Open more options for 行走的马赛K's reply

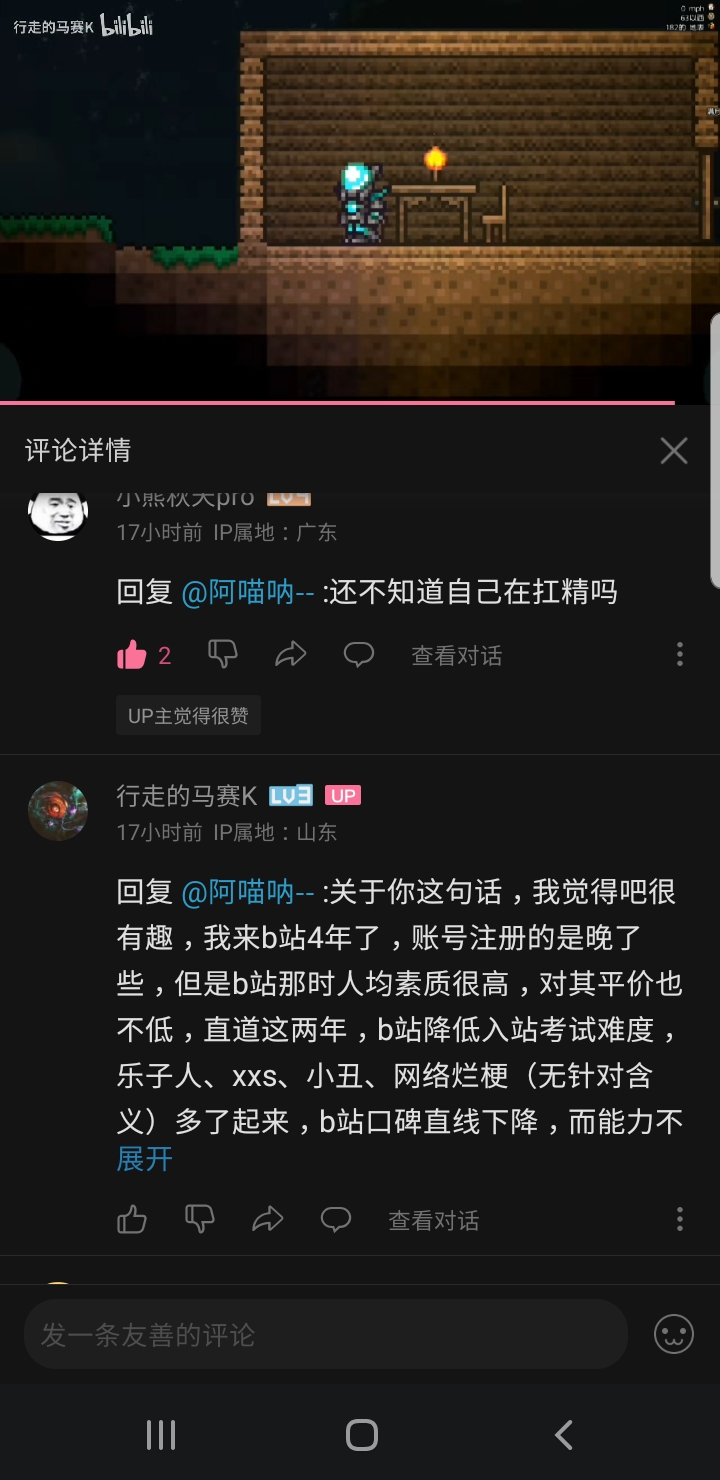click(680, 1220)
